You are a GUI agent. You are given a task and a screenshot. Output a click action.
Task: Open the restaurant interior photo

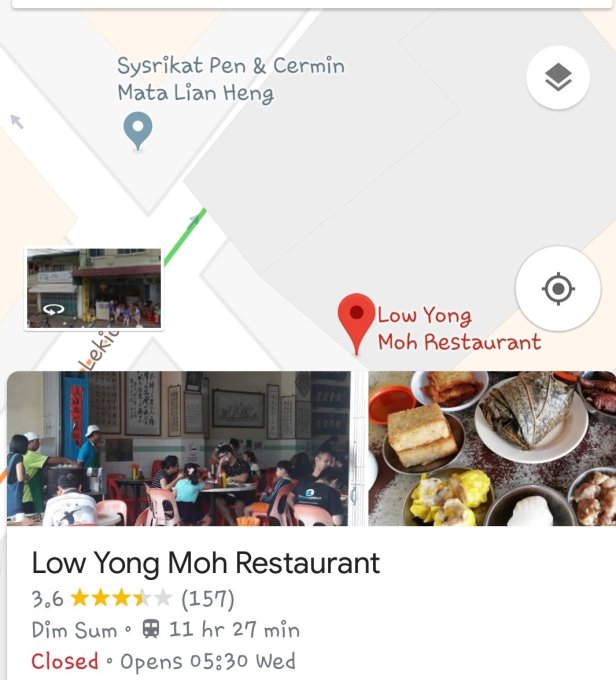(x=178, y=448)
